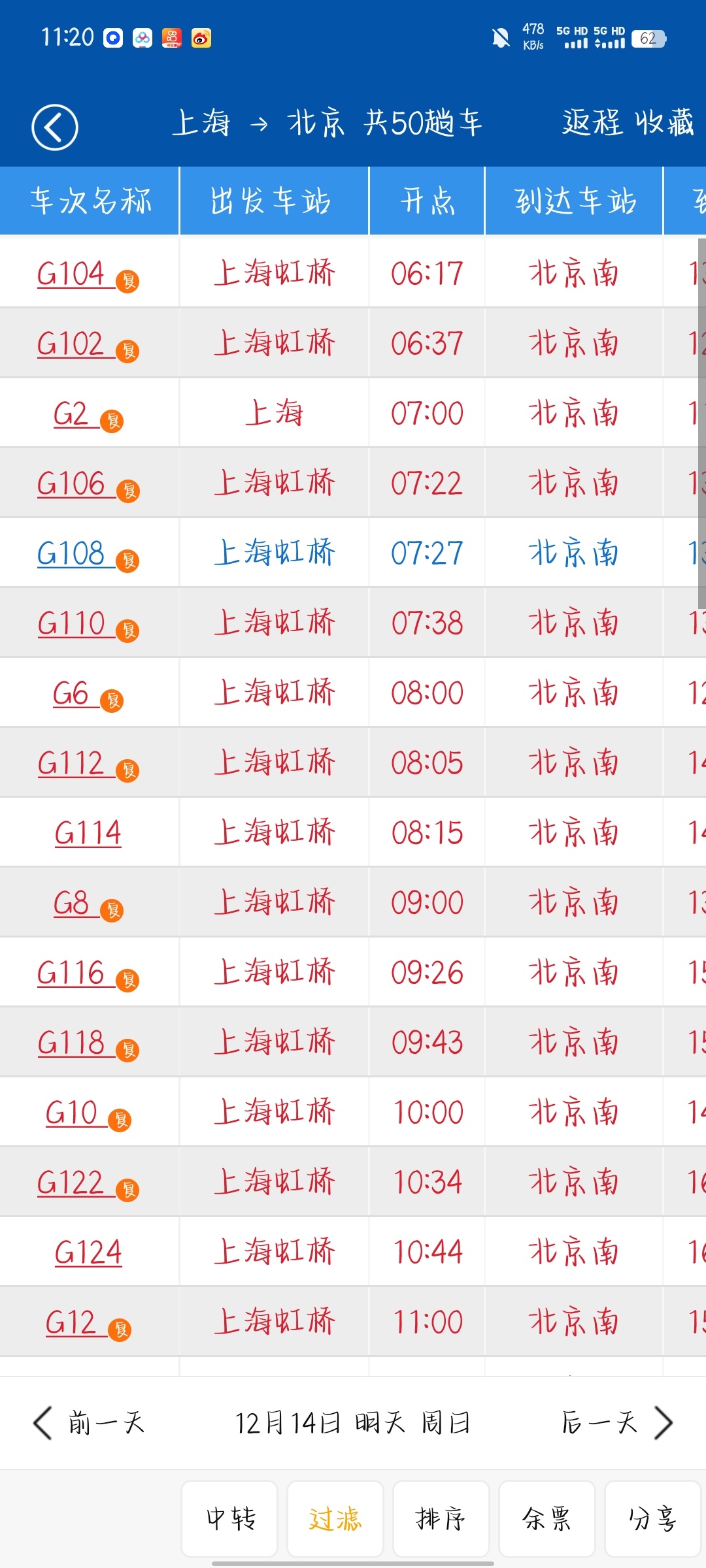This screenshot has height=1568, width=706.
Task: Check remaining tickets with 余票
Action: (x=547, y=1518)
